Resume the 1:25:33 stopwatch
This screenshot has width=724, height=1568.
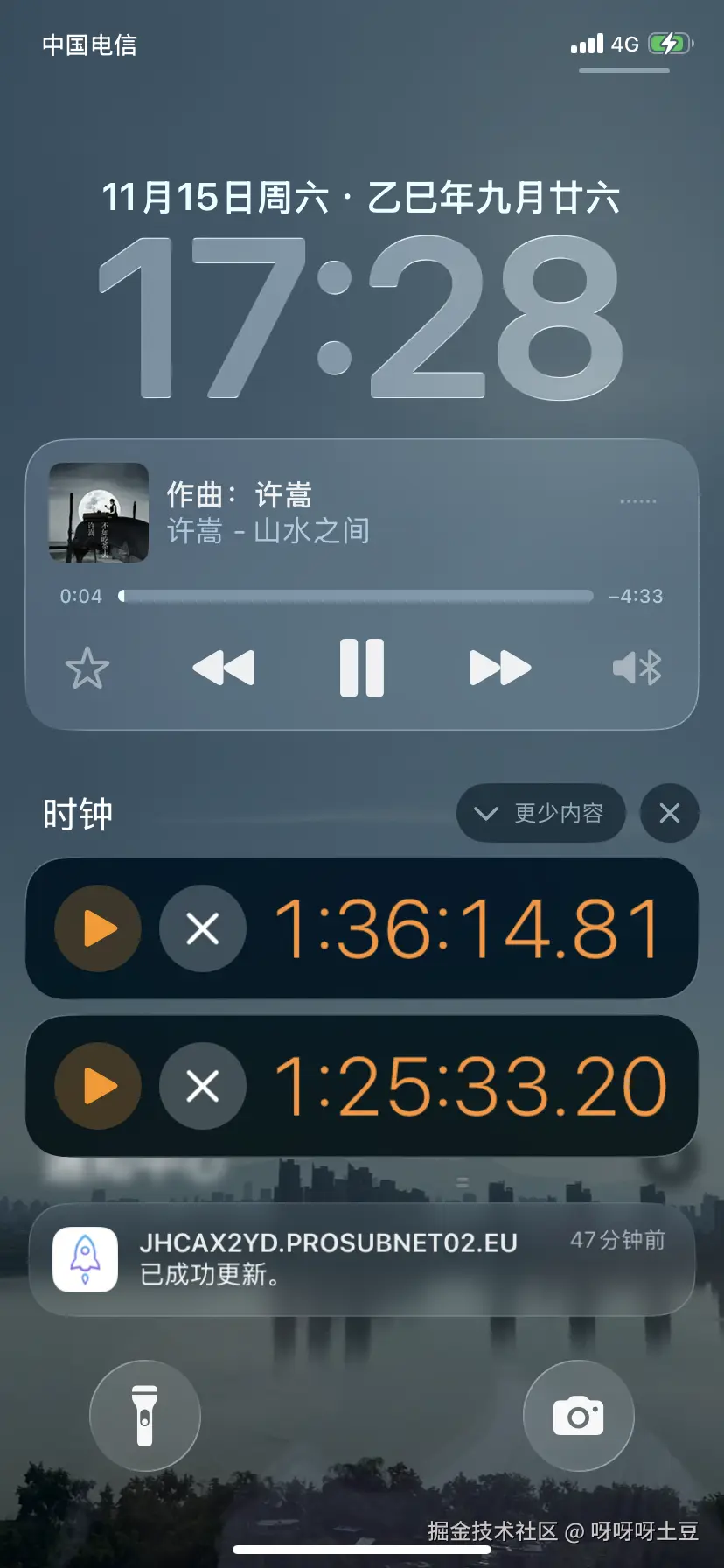[x=98, y=1086]
